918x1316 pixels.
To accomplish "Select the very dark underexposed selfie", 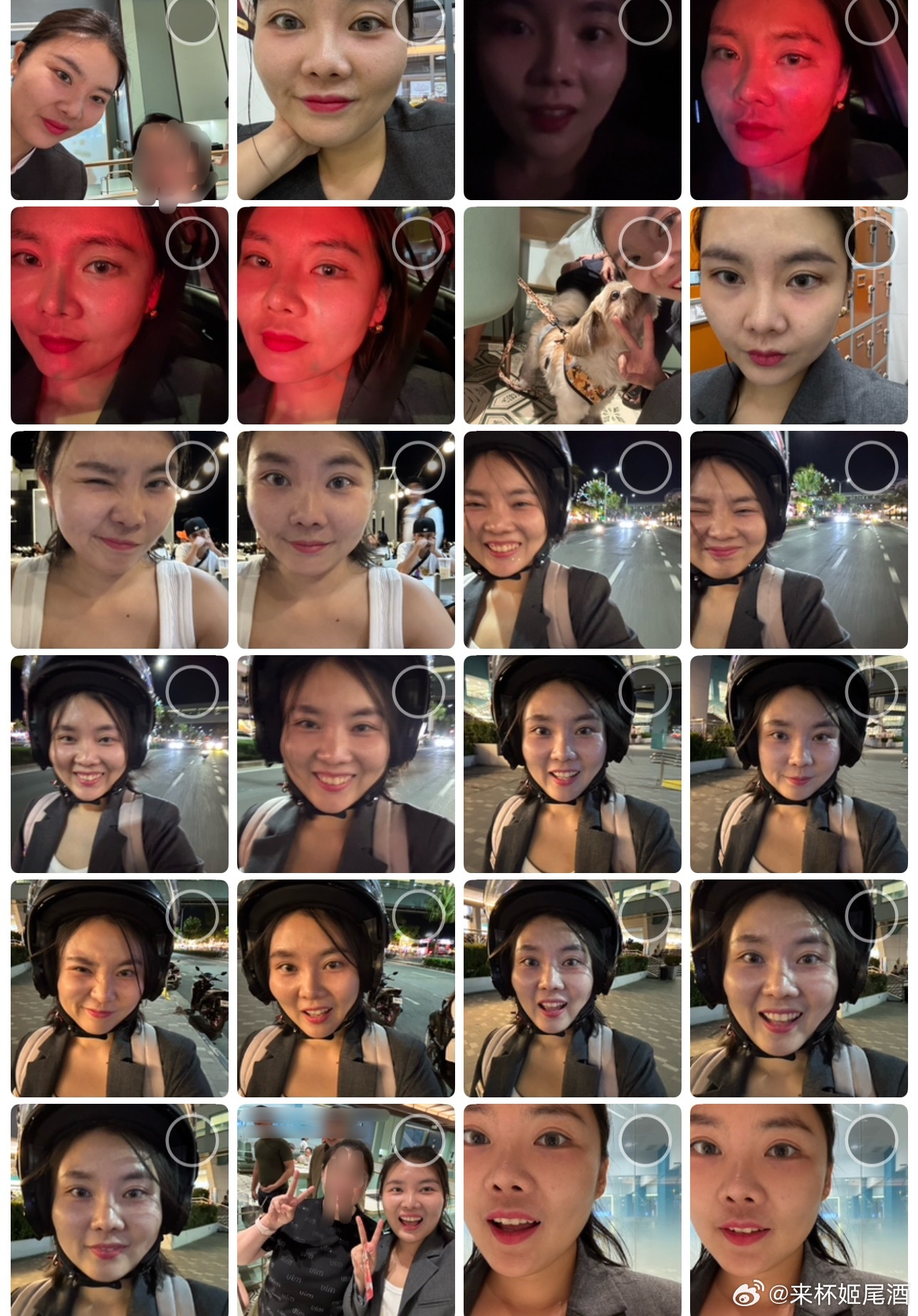I will [645, 19].
